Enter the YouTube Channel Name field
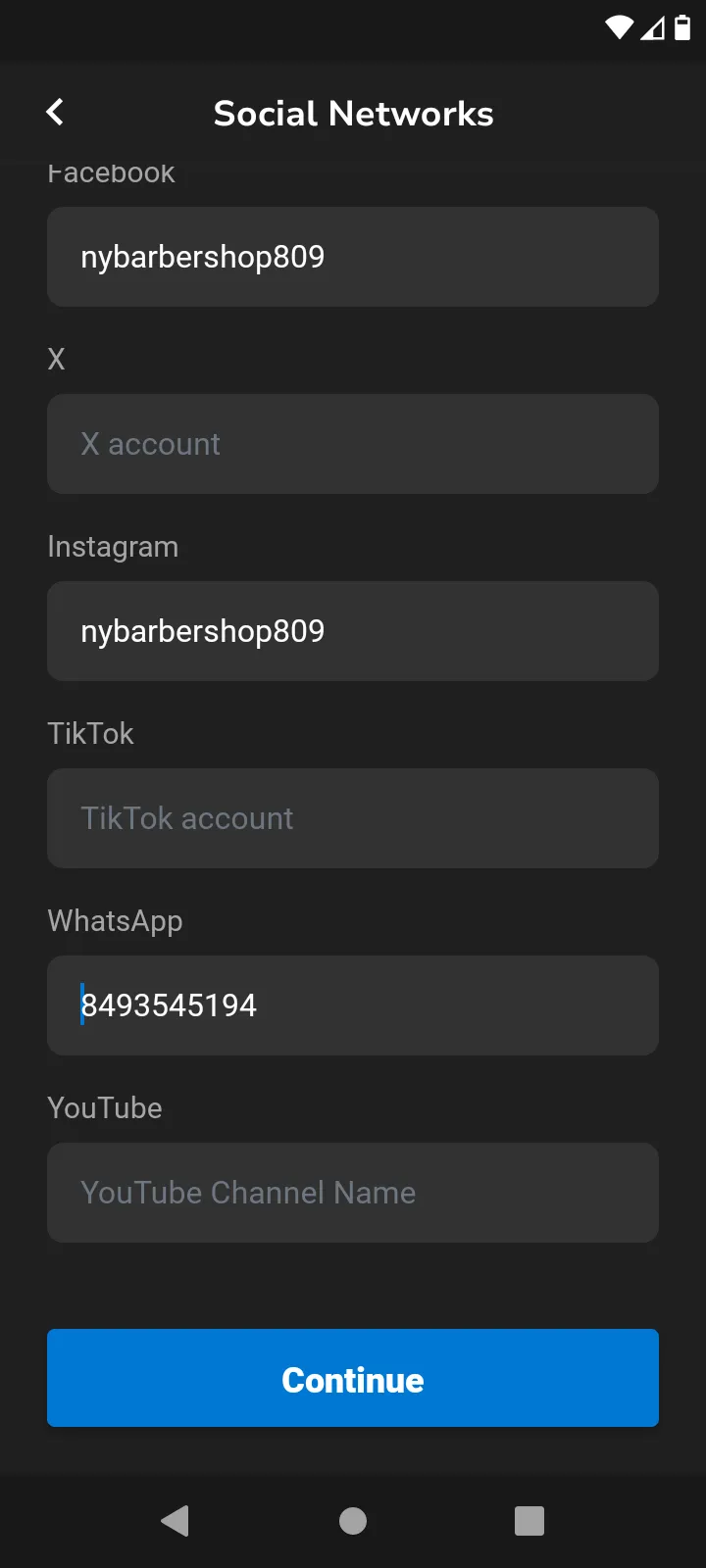The width and height of the screenshot is (706, 1568). [353, 1193]
